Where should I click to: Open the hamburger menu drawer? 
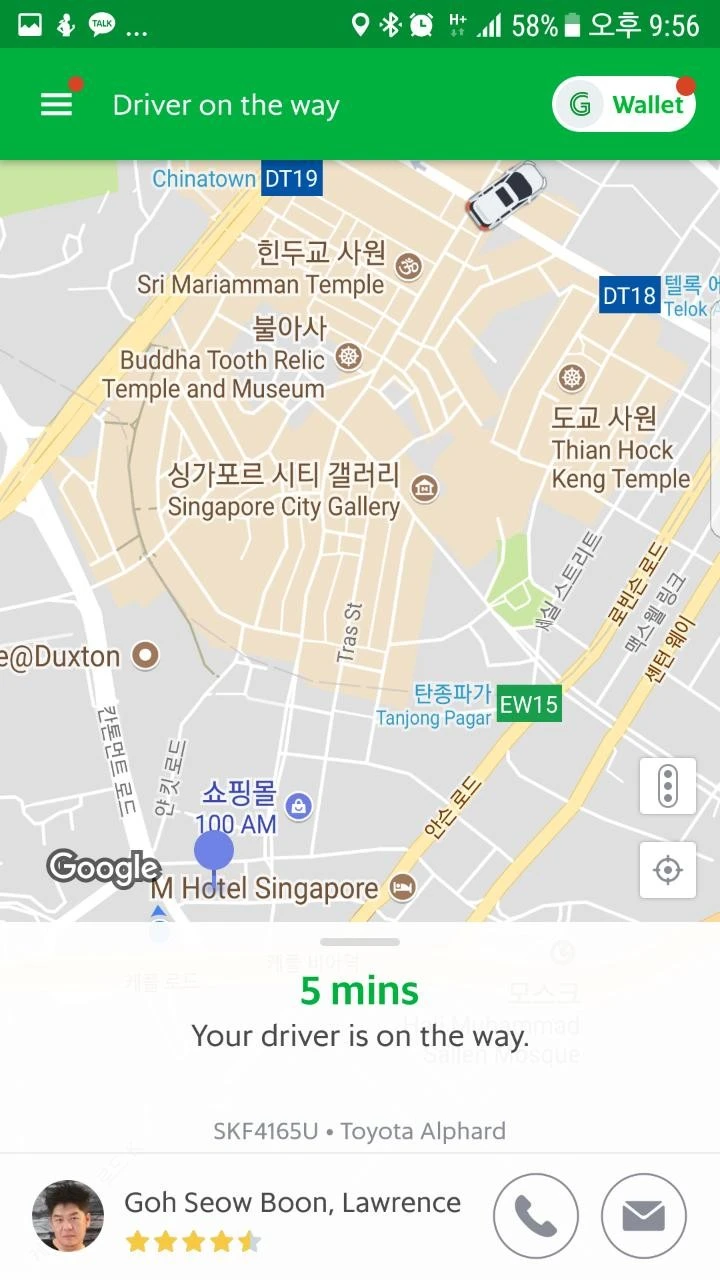pyautogui.click(x=57, y=105)
